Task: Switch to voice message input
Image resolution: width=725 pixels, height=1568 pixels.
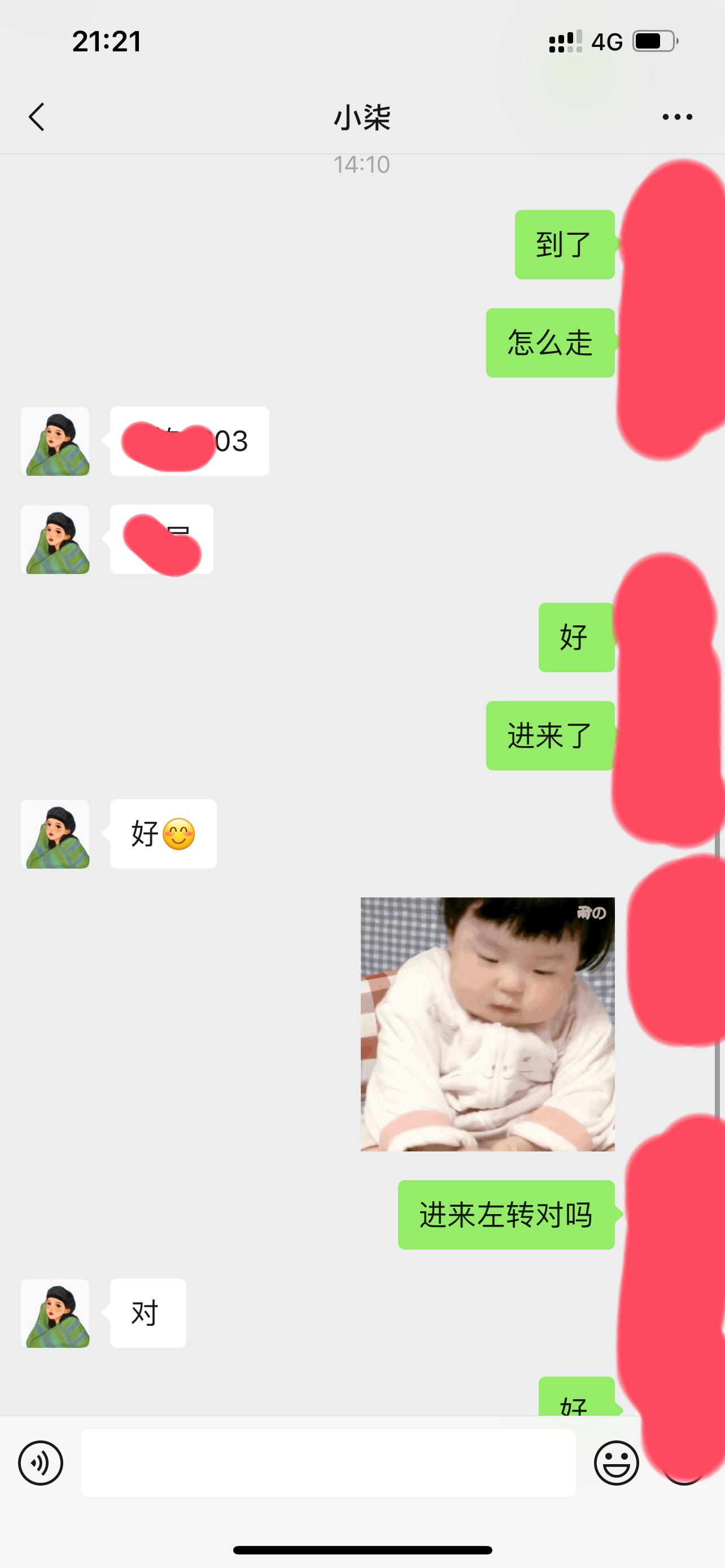Action: click(41, 1462)
